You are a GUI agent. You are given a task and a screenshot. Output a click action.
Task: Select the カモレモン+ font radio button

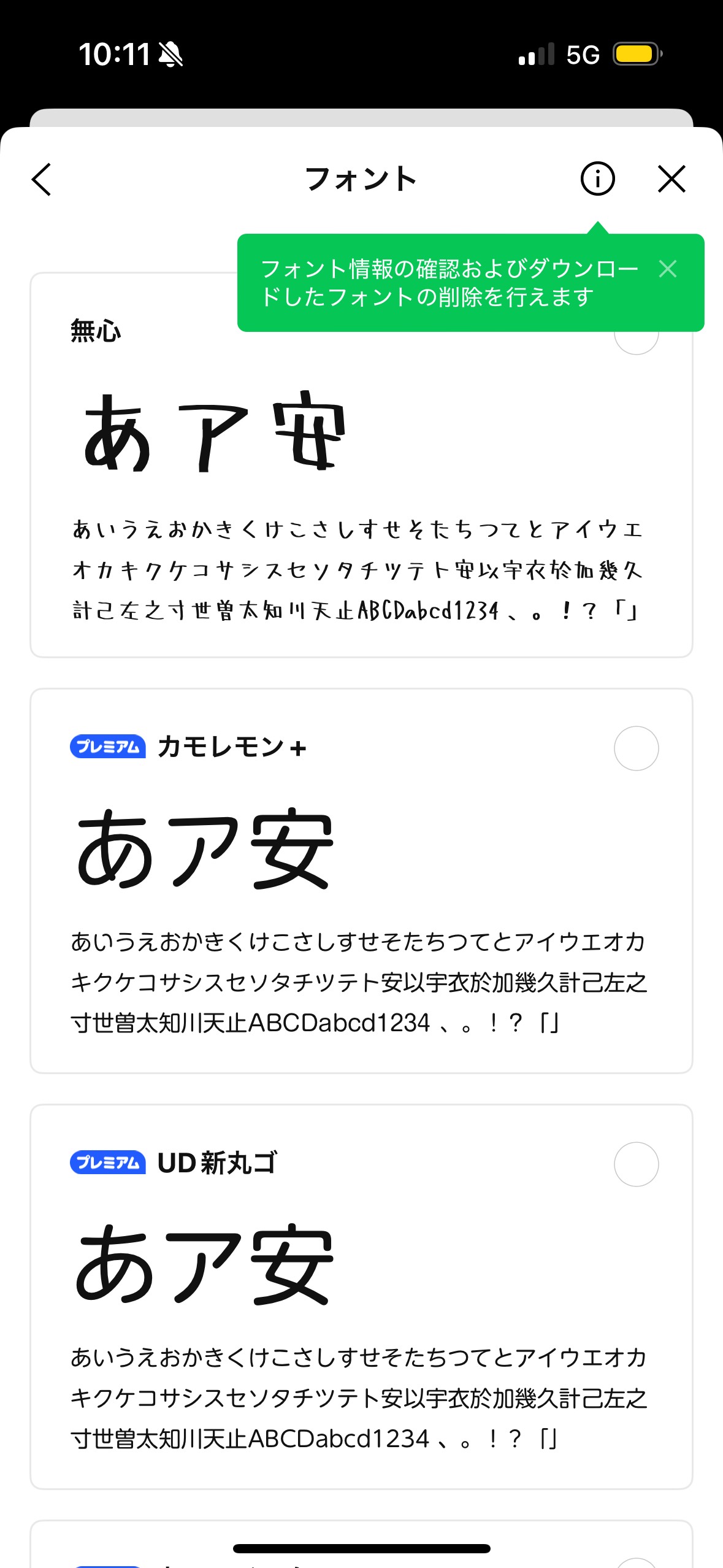(637, 748)
